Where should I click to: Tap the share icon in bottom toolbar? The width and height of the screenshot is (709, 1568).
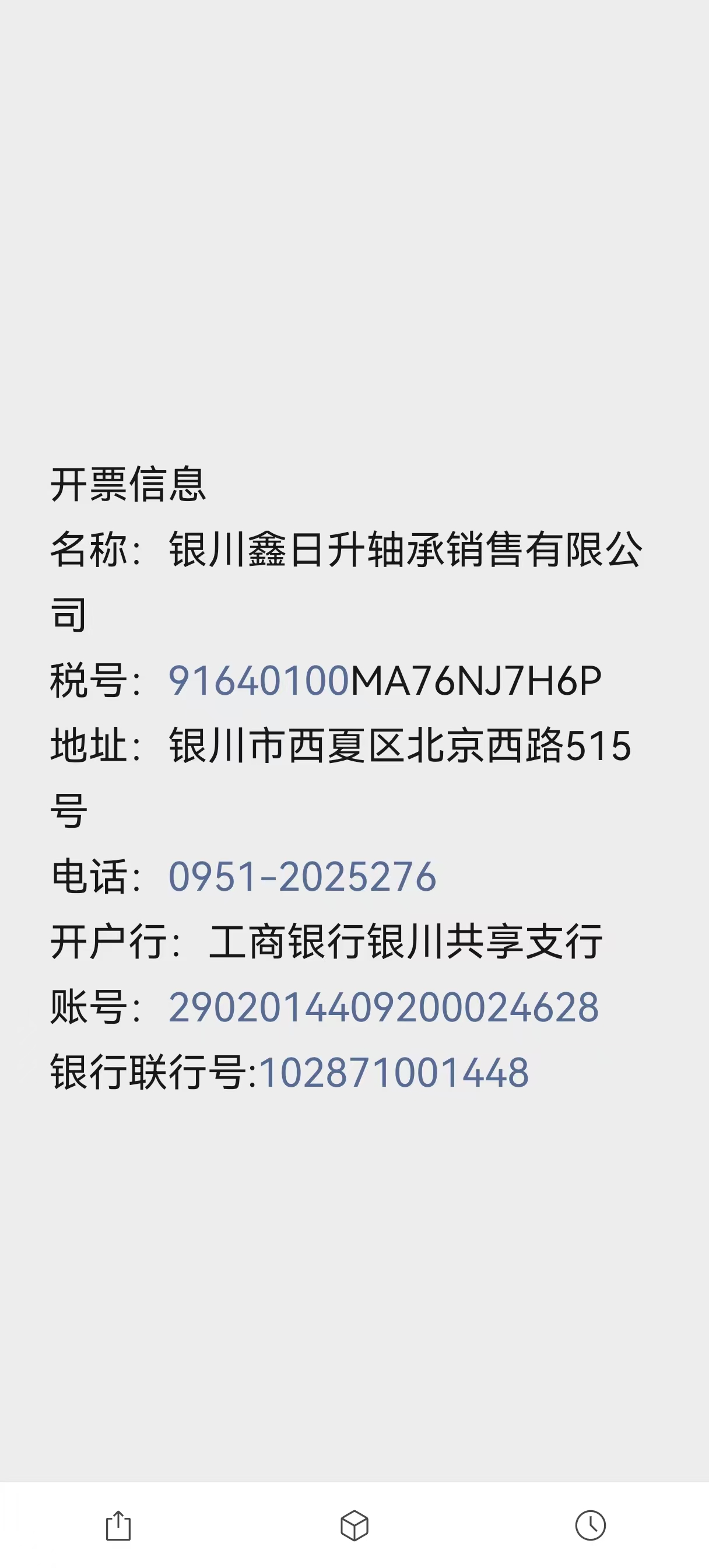pos(118,1525)
